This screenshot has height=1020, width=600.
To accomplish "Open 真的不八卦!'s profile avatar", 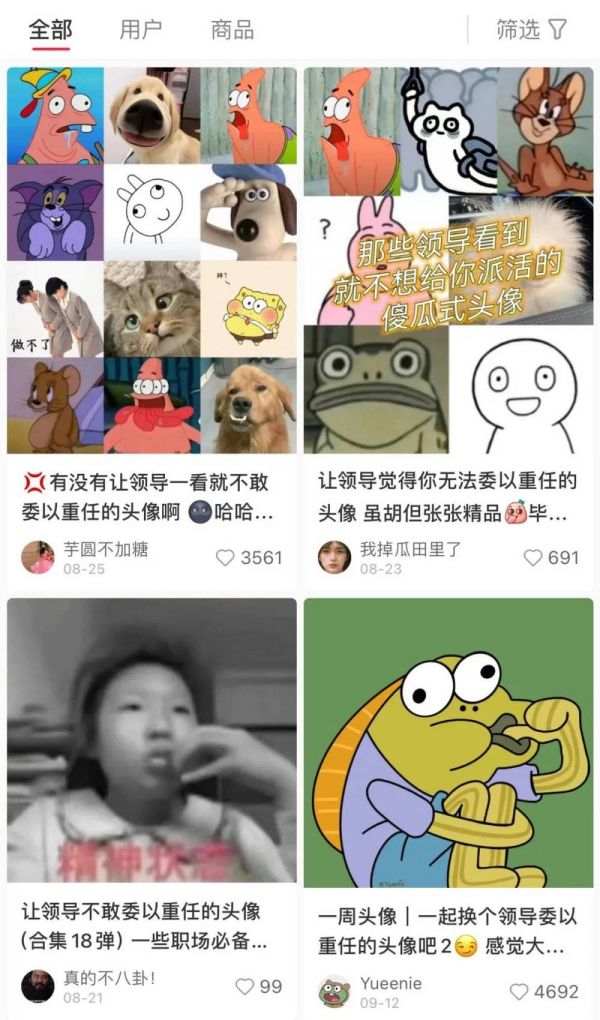I will [37, 987].
